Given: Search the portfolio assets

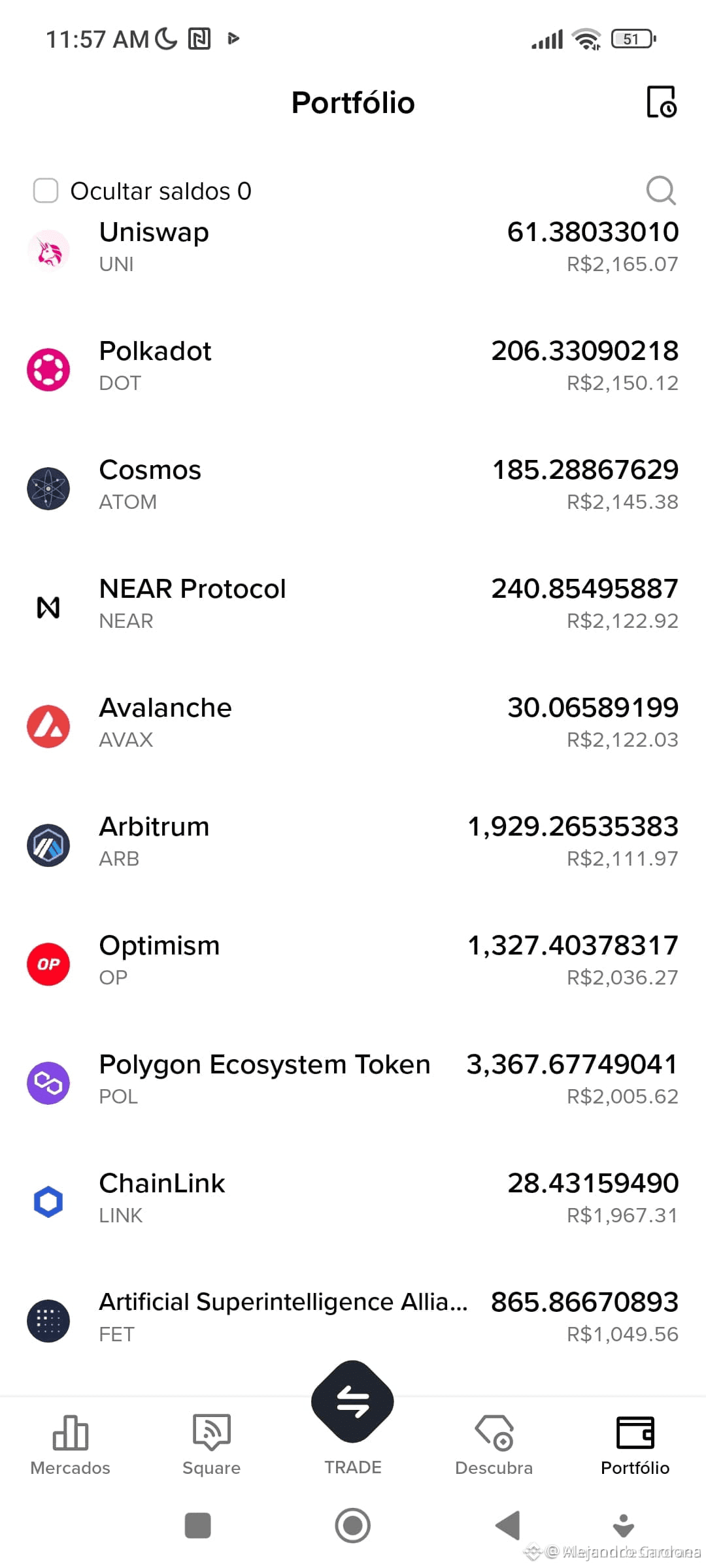Looking at the screenshot, I should 660,191.
